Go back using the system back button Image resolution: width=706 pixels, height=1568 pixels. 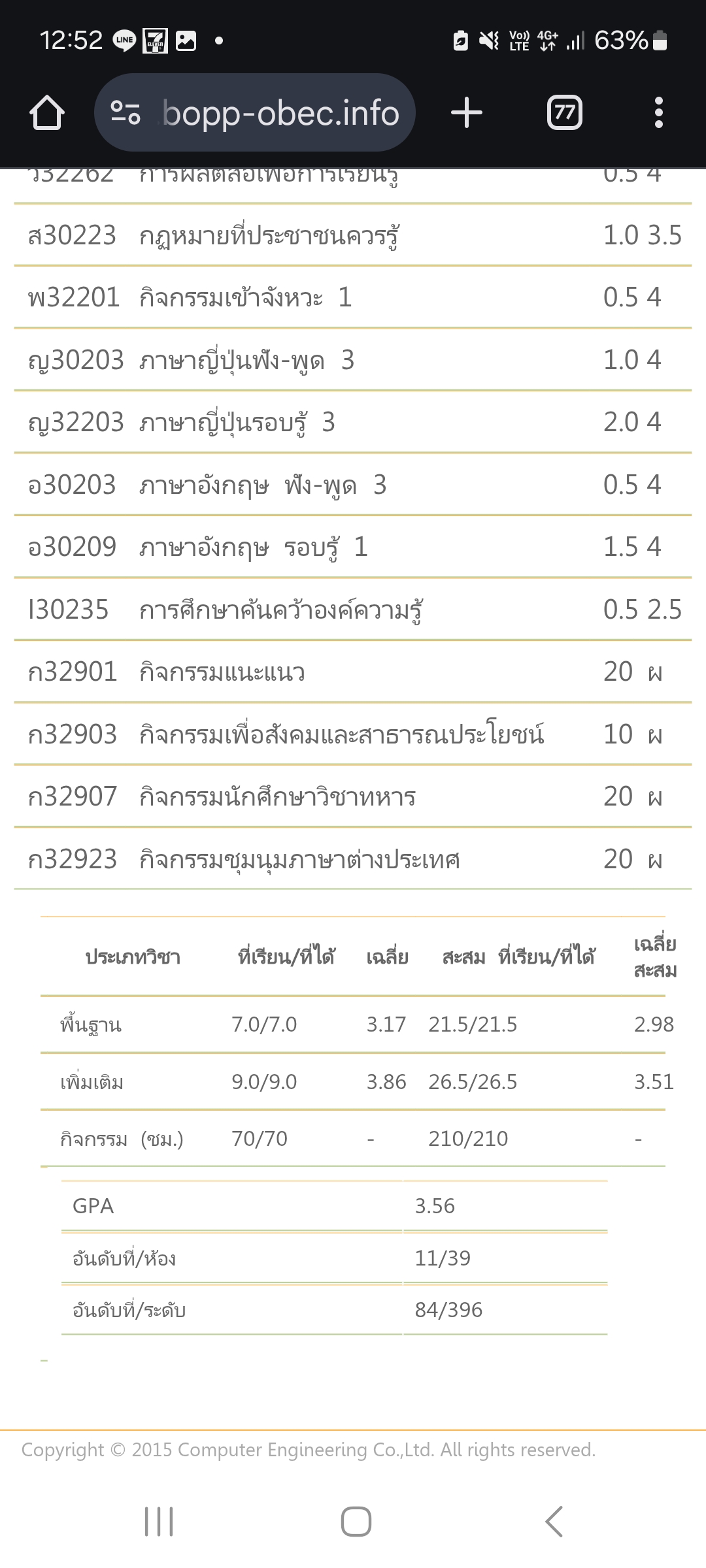tap(554, 1522)
